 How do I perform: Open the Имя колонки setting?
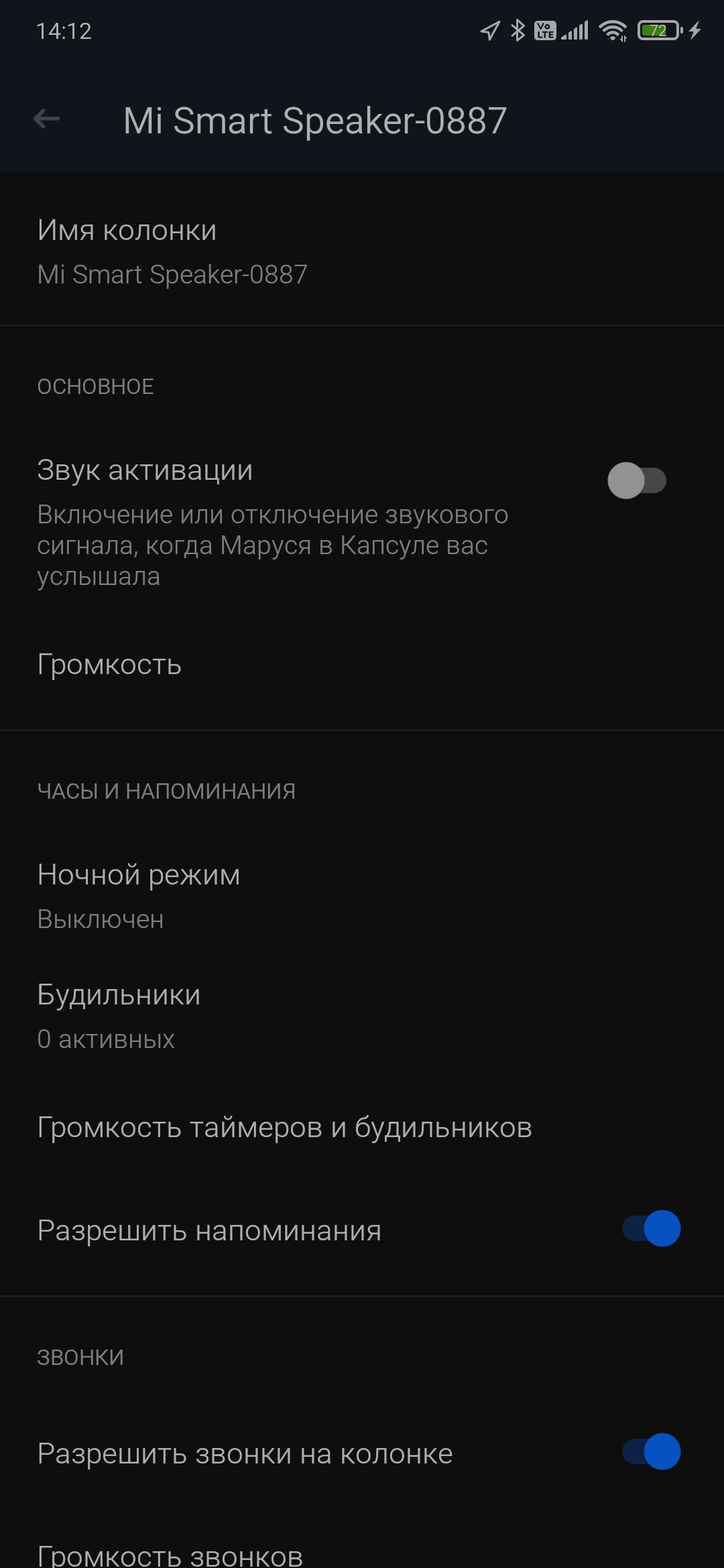(x=172, y=251)
